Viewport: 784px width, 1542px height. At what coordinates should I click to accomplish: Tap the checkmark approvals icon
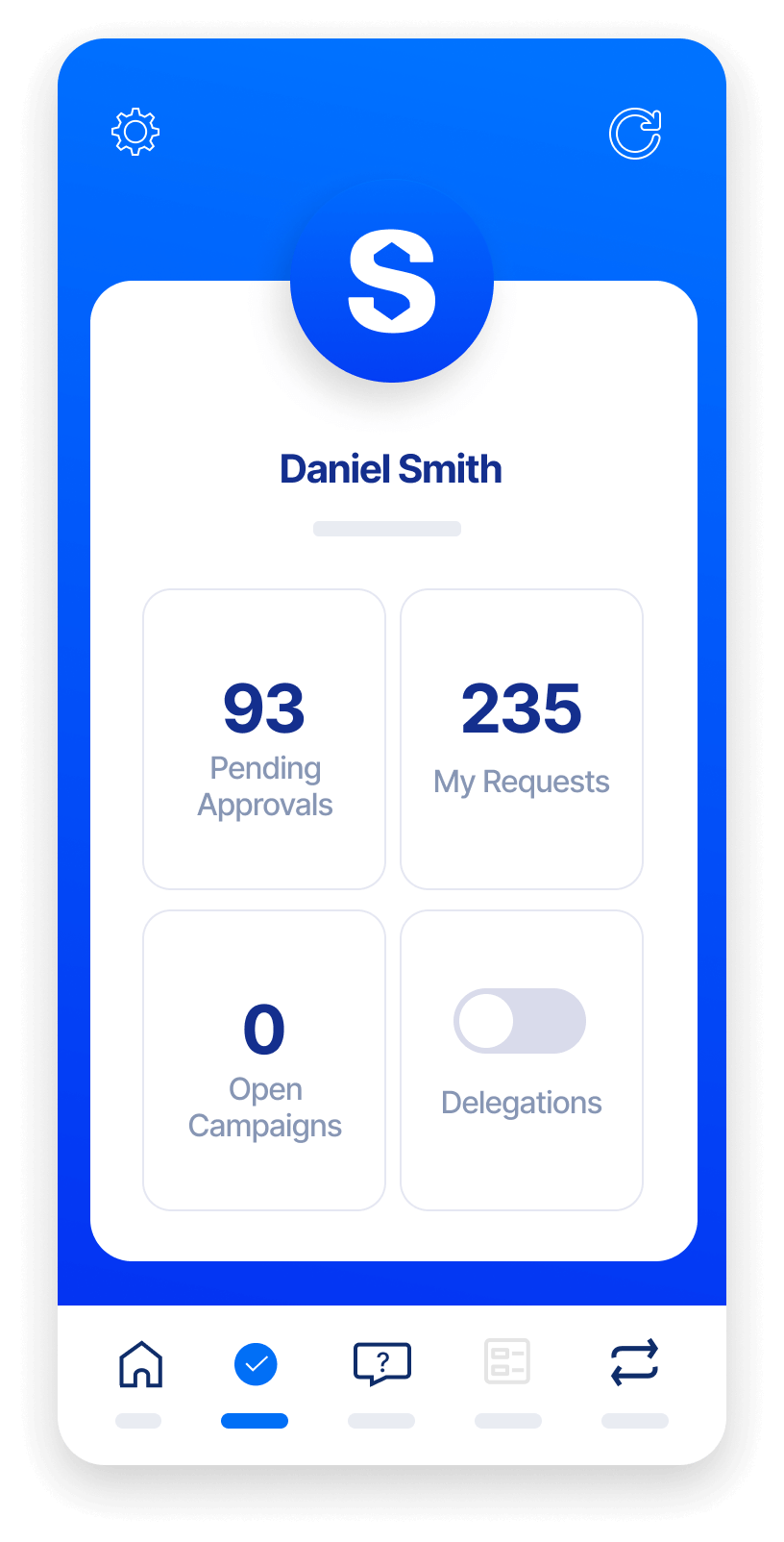255,1360
